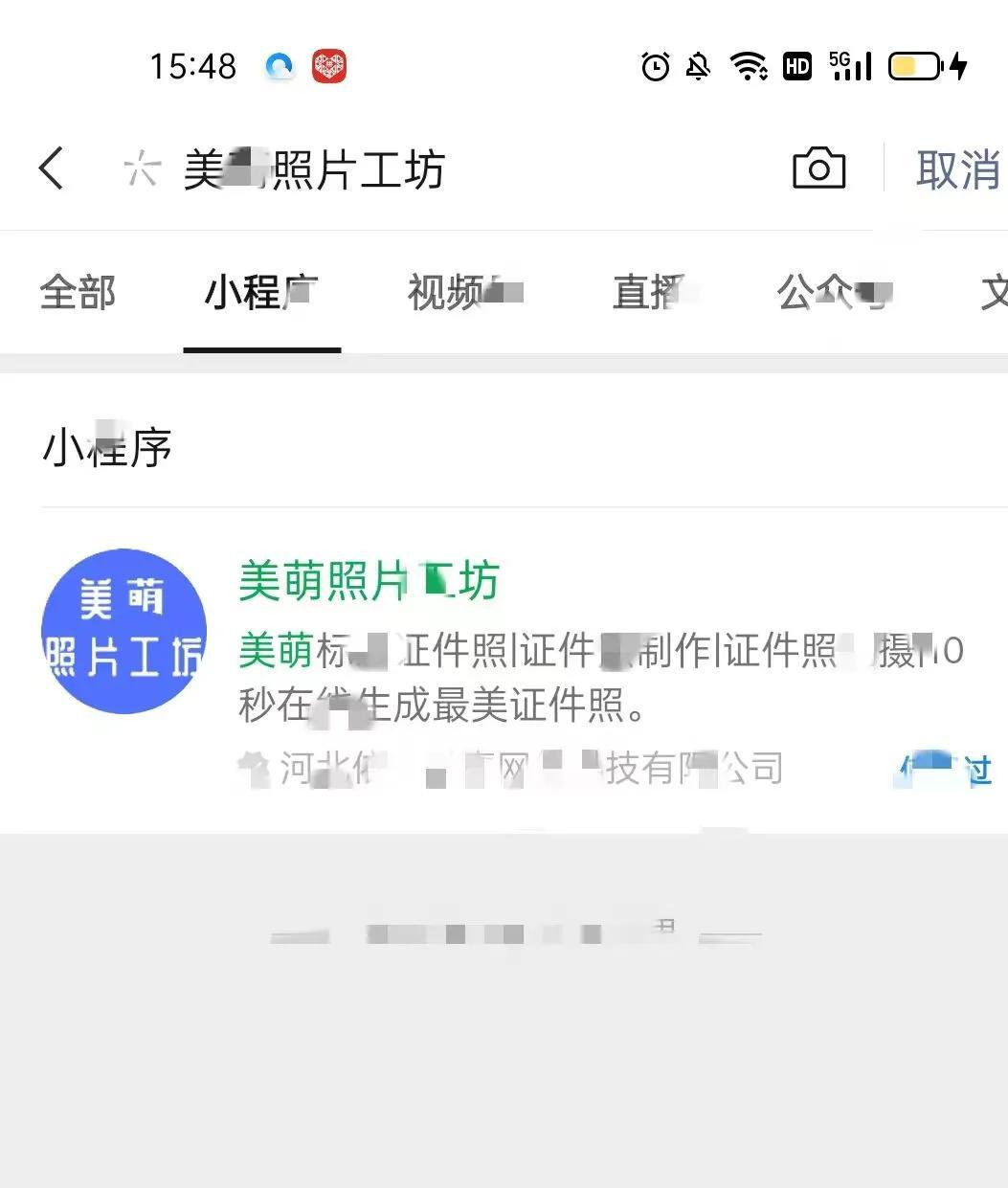Switch to the 视频号 tab
This screenshot has height=1188, width=1008.
tap(465, 292)
